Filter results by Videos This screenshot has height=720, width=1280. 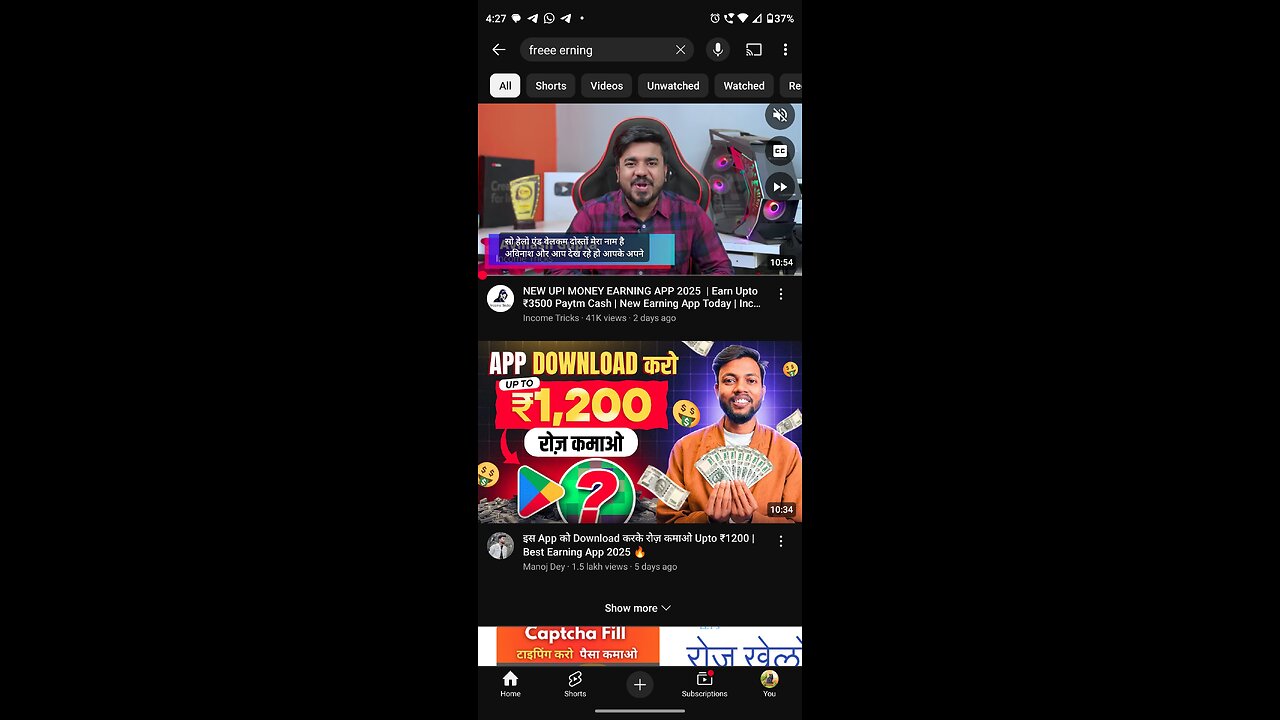point(606,86)
